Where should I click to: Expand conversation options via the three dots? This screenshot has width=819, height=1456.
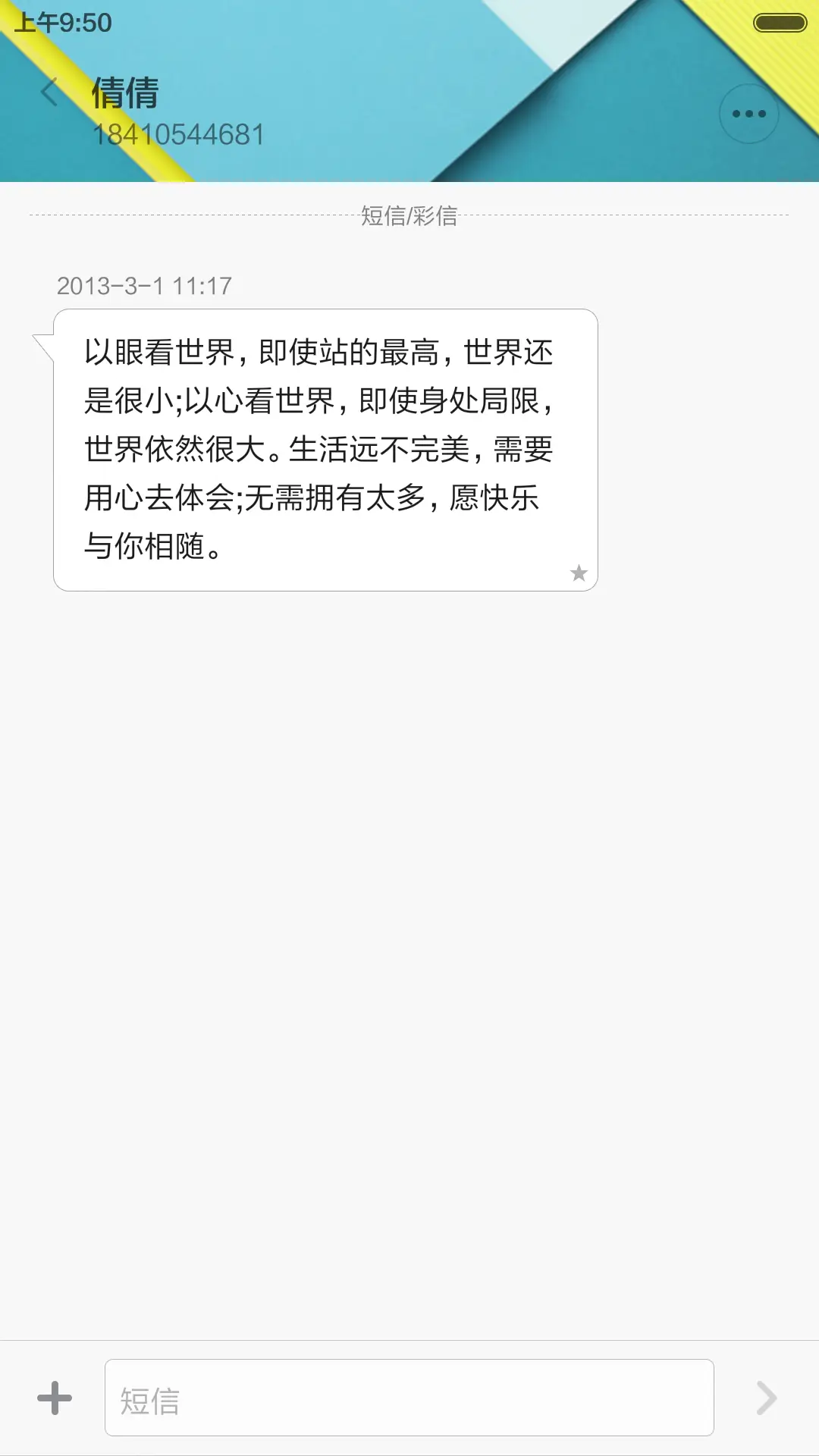748,113
